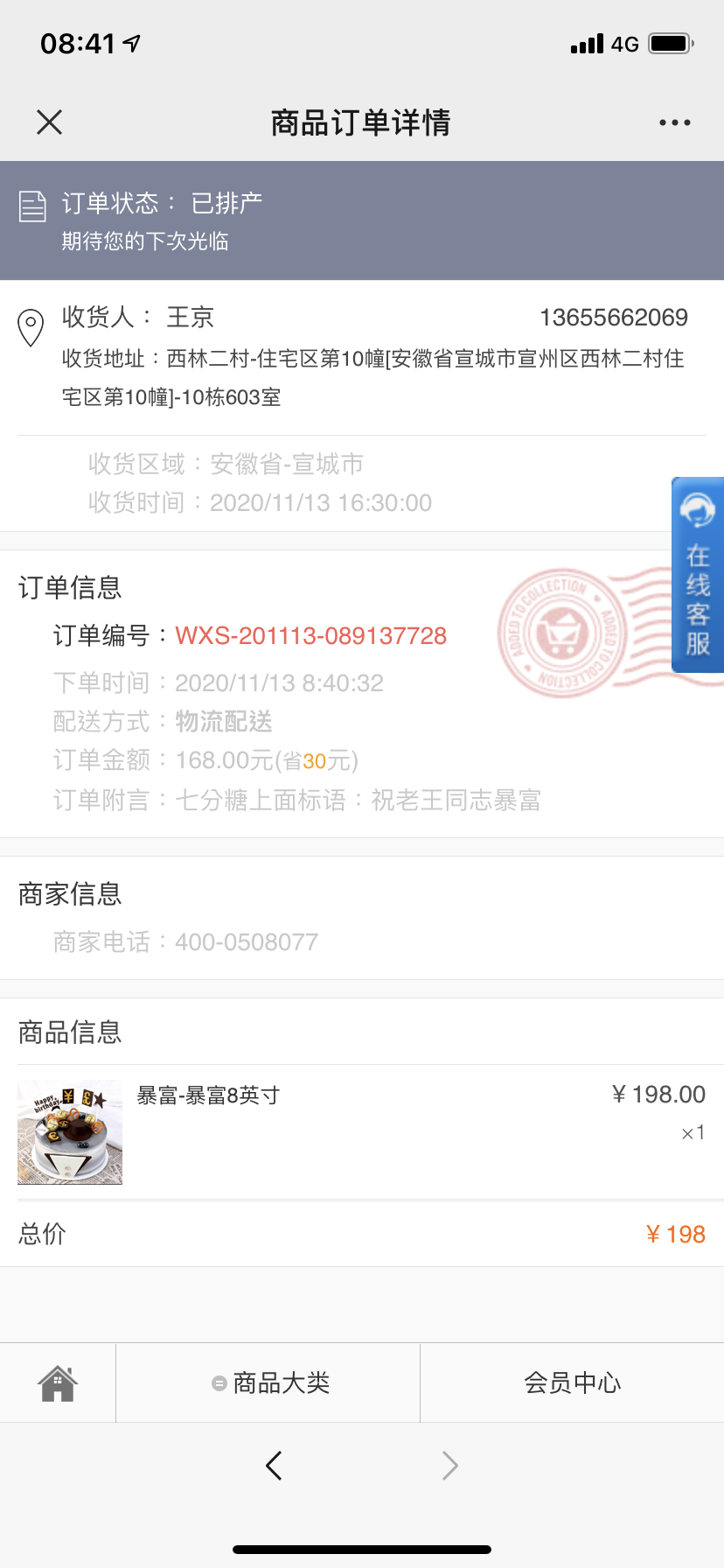Go to the home page icon
The height and width of the screenshot is (1568, 724).
(58, 1383)
